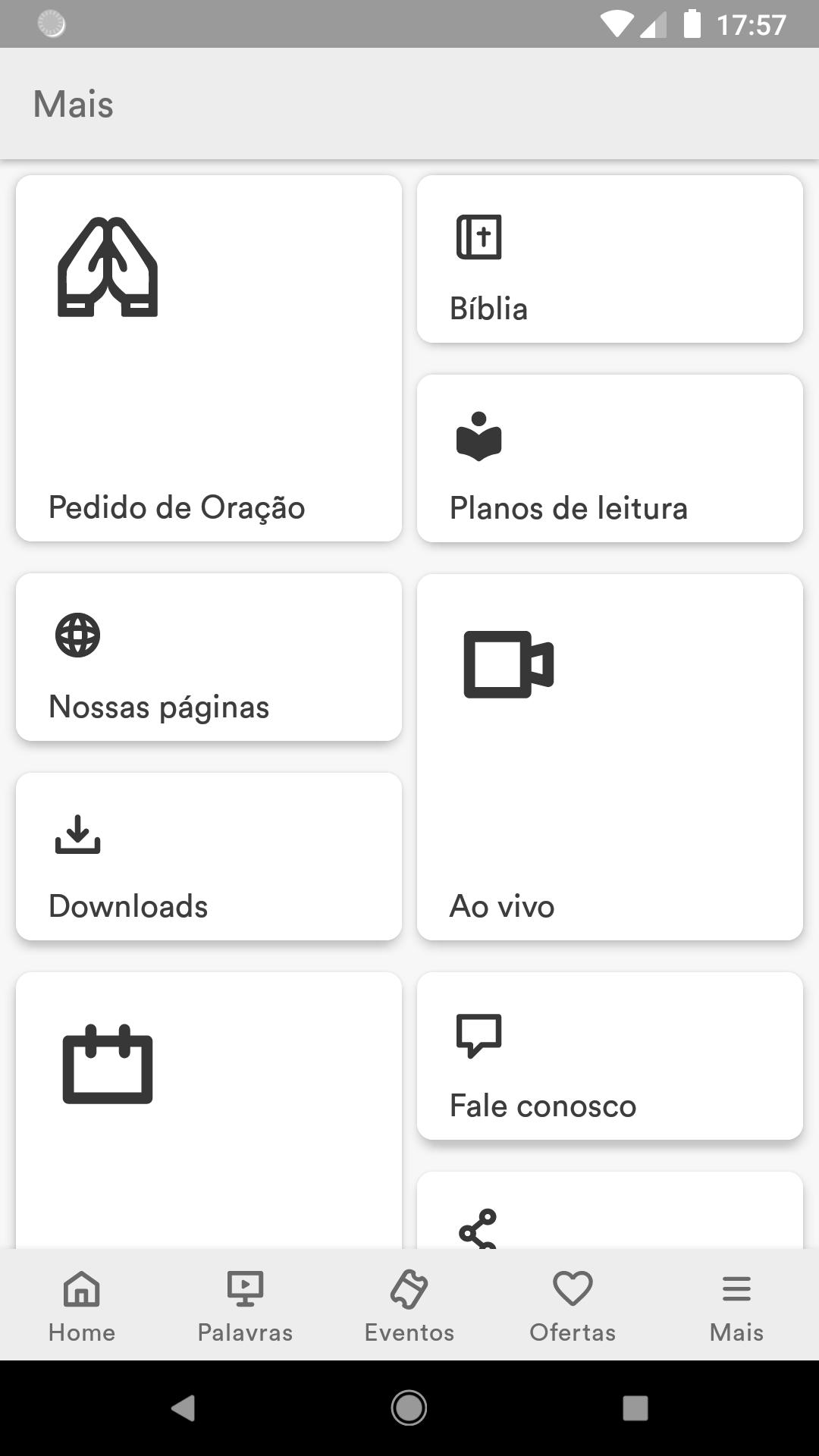Open the Bíblia card

click(610, 259)
